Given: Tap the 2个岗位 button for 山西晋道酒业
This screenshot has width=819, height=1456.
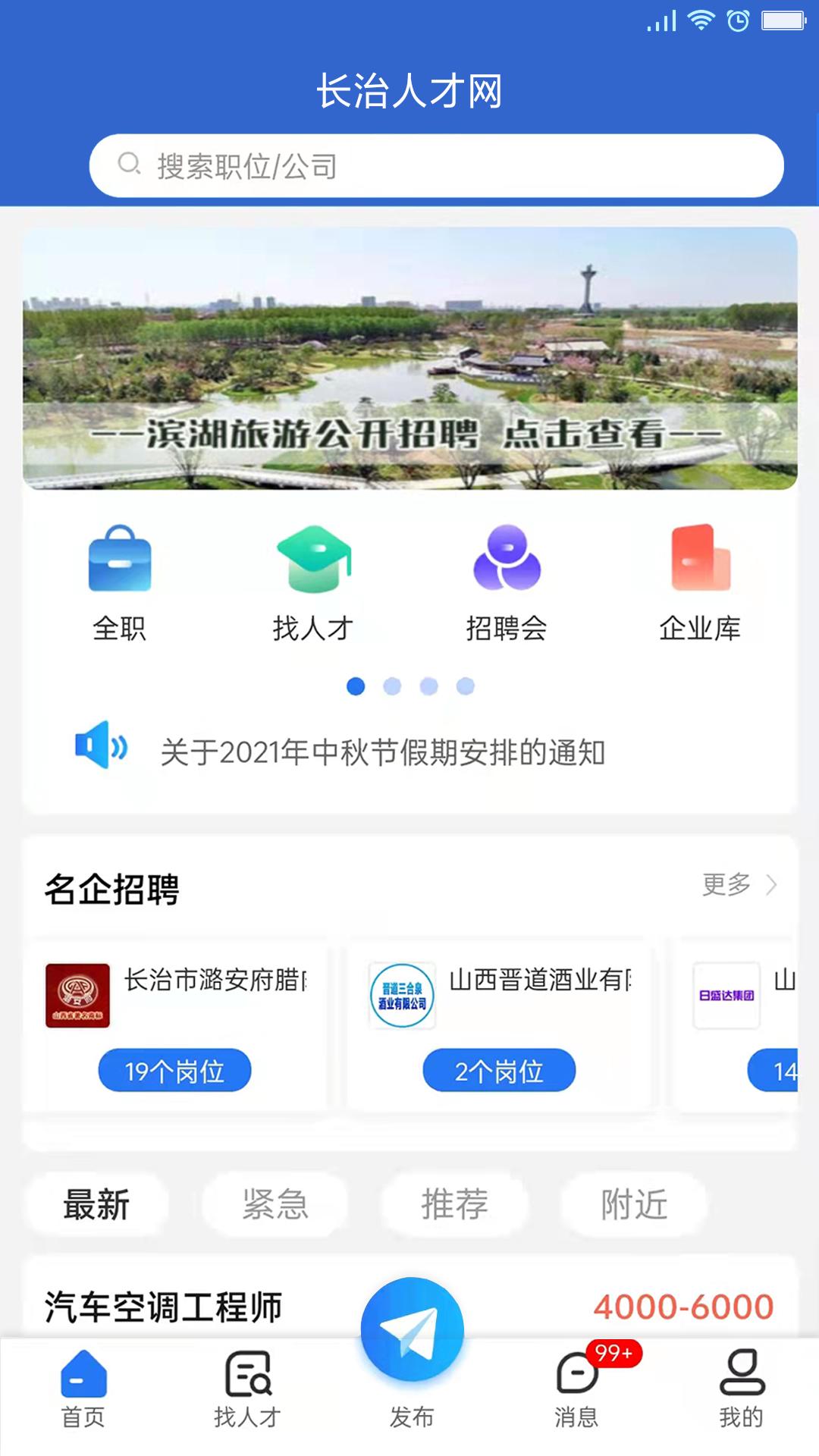Looking at the screenshot, I should (498, 1070).
